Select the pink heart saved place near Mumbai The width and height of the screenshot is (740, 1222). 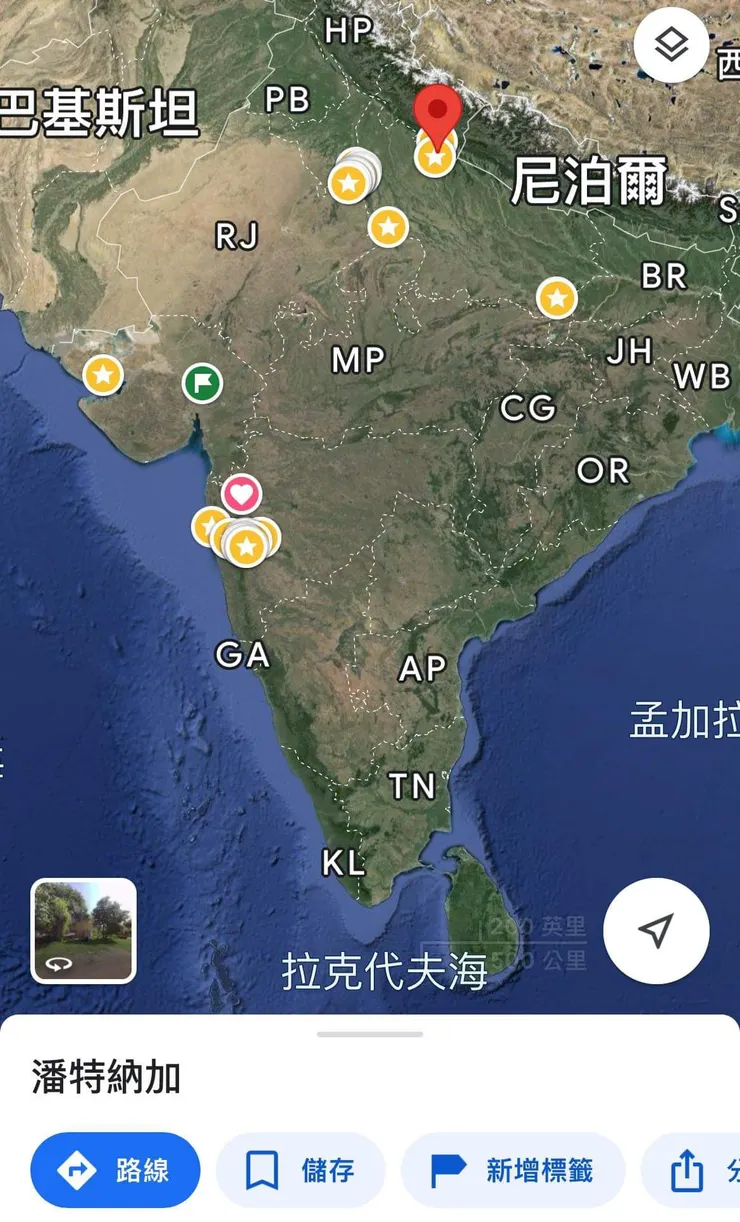coord(240,493)
